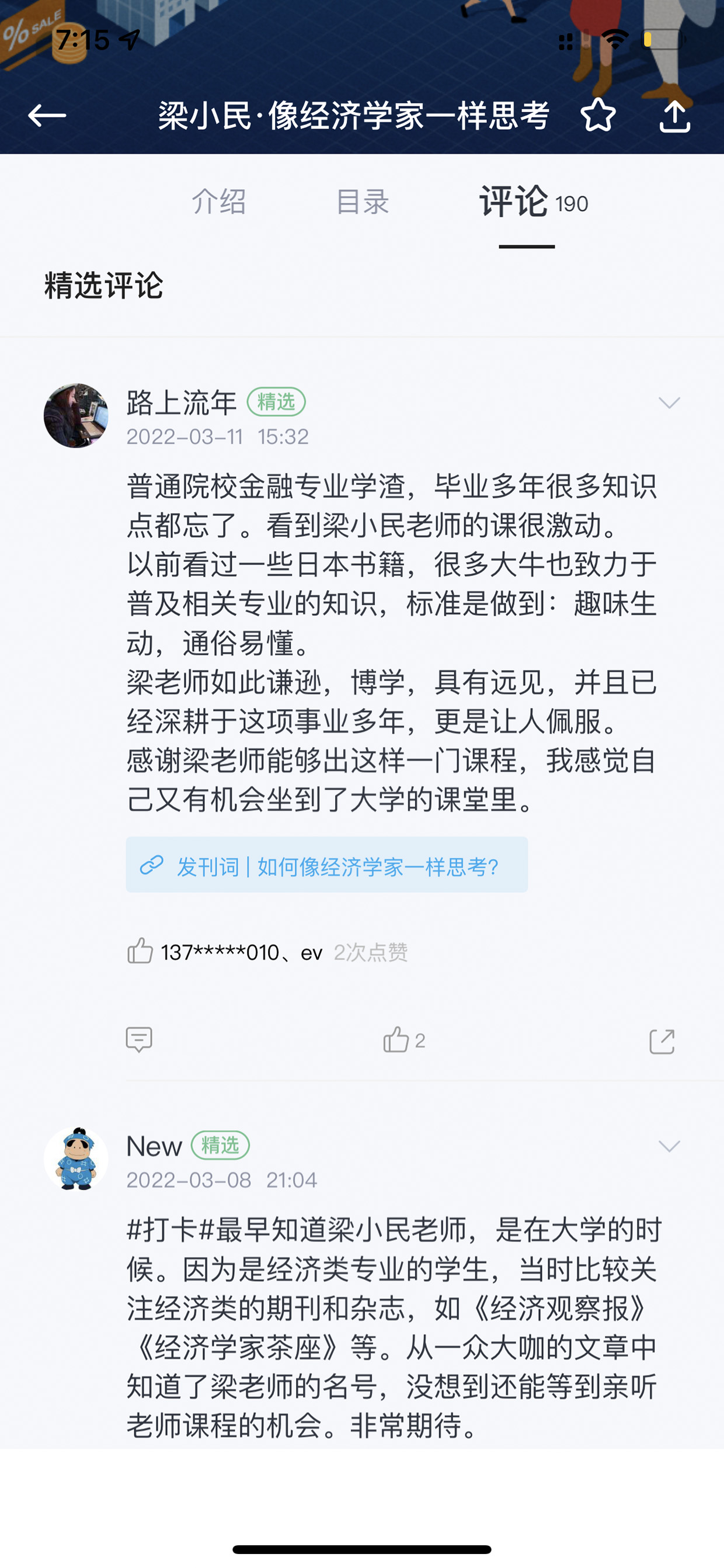The width and height of the screenshot is (724, 1568).
Task: Like 路上流年's comment
Action: pyautogui.click(x=404, y=1040)
